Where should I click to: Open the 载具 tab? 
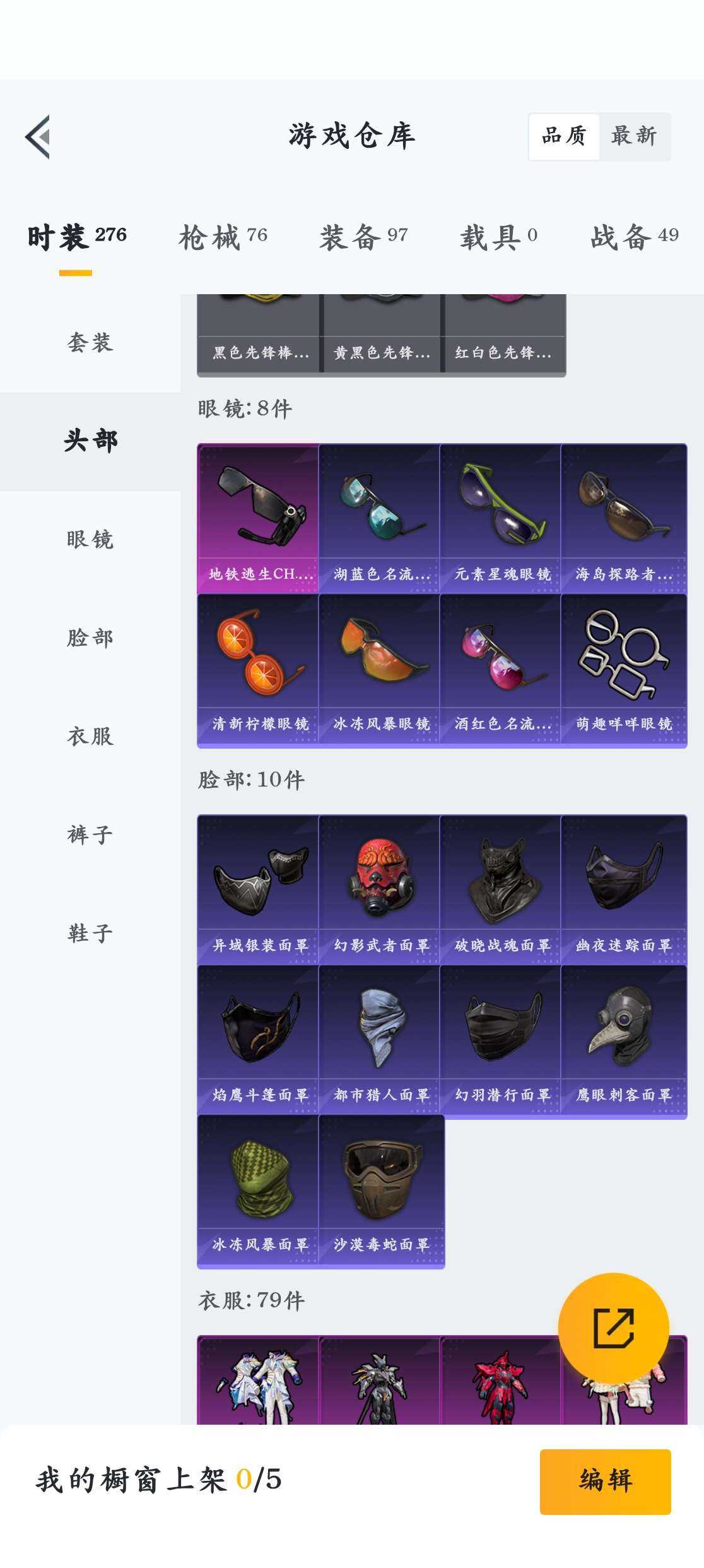pyautogui.click(x=498, y=237)
